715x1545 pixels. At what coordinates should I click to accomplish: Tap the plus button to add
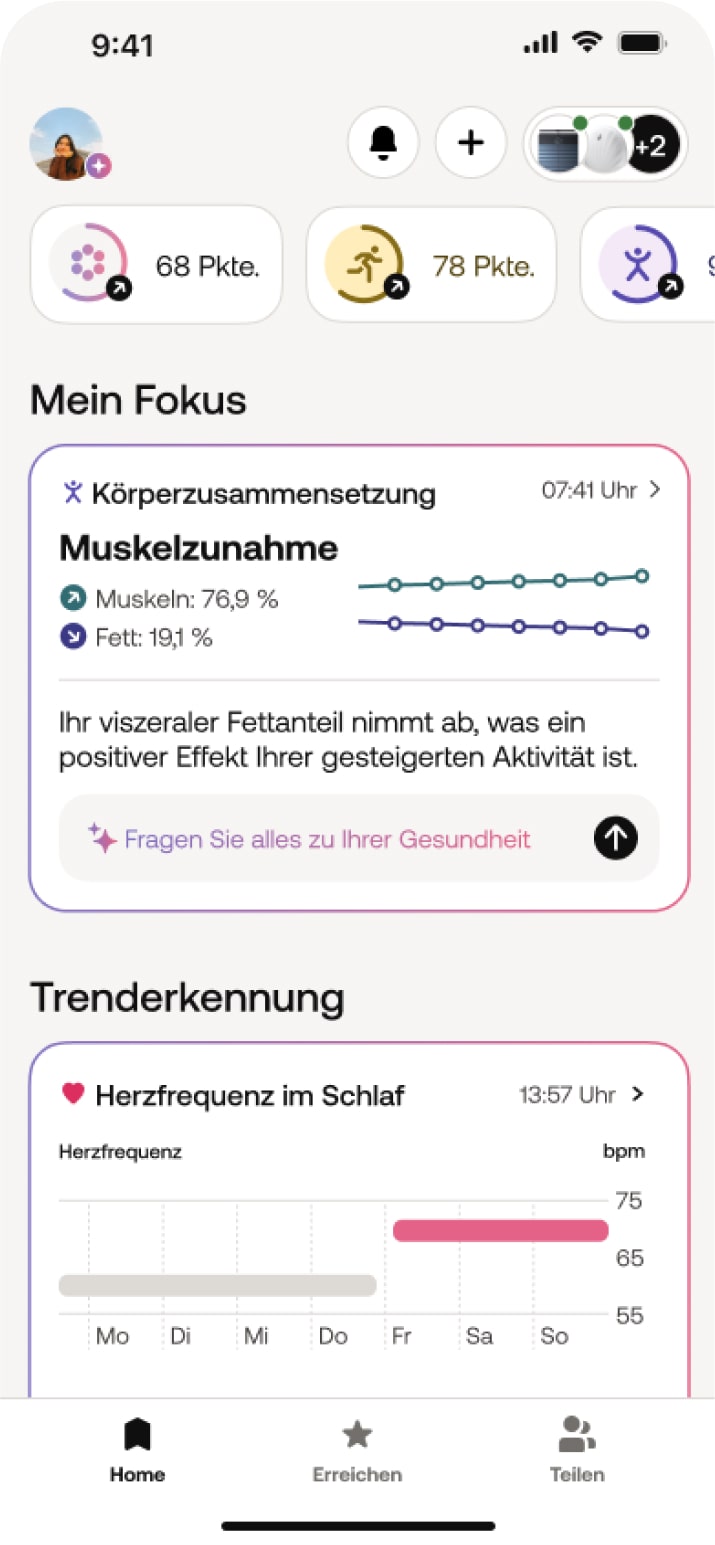(x=470, y=143)
